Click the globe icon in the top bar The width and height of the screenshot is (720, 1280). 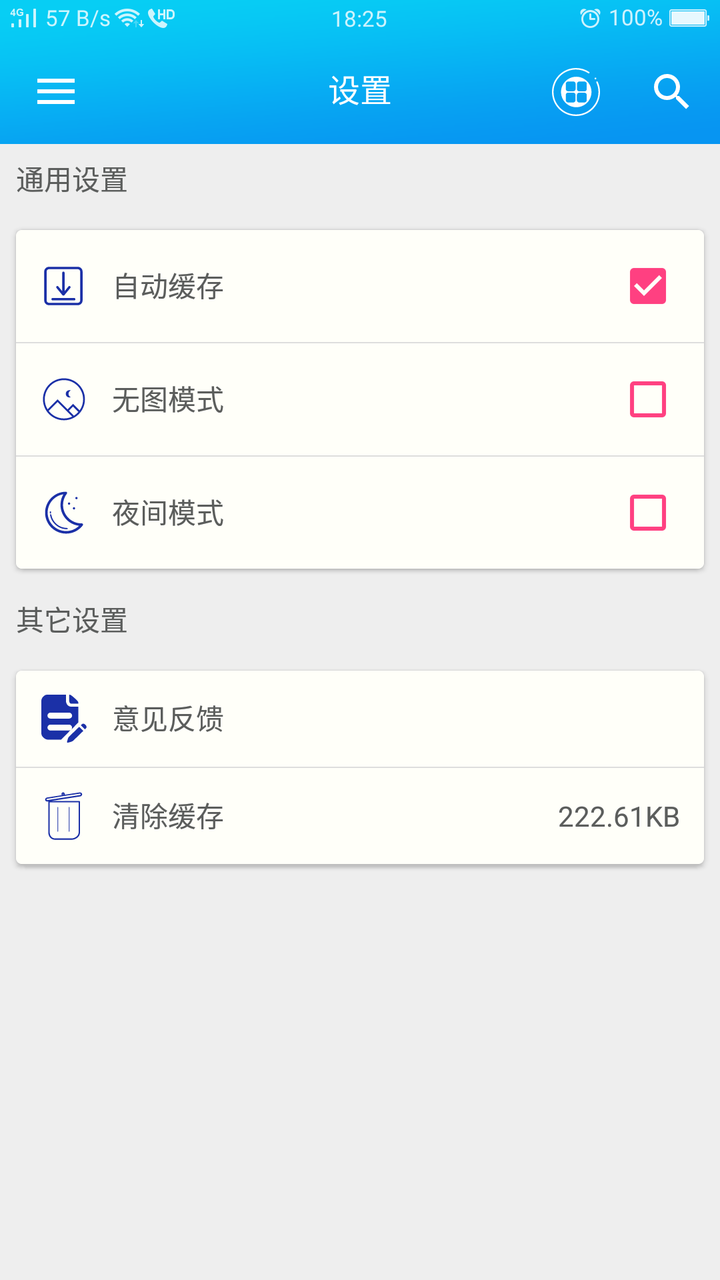tap(575, 91)
